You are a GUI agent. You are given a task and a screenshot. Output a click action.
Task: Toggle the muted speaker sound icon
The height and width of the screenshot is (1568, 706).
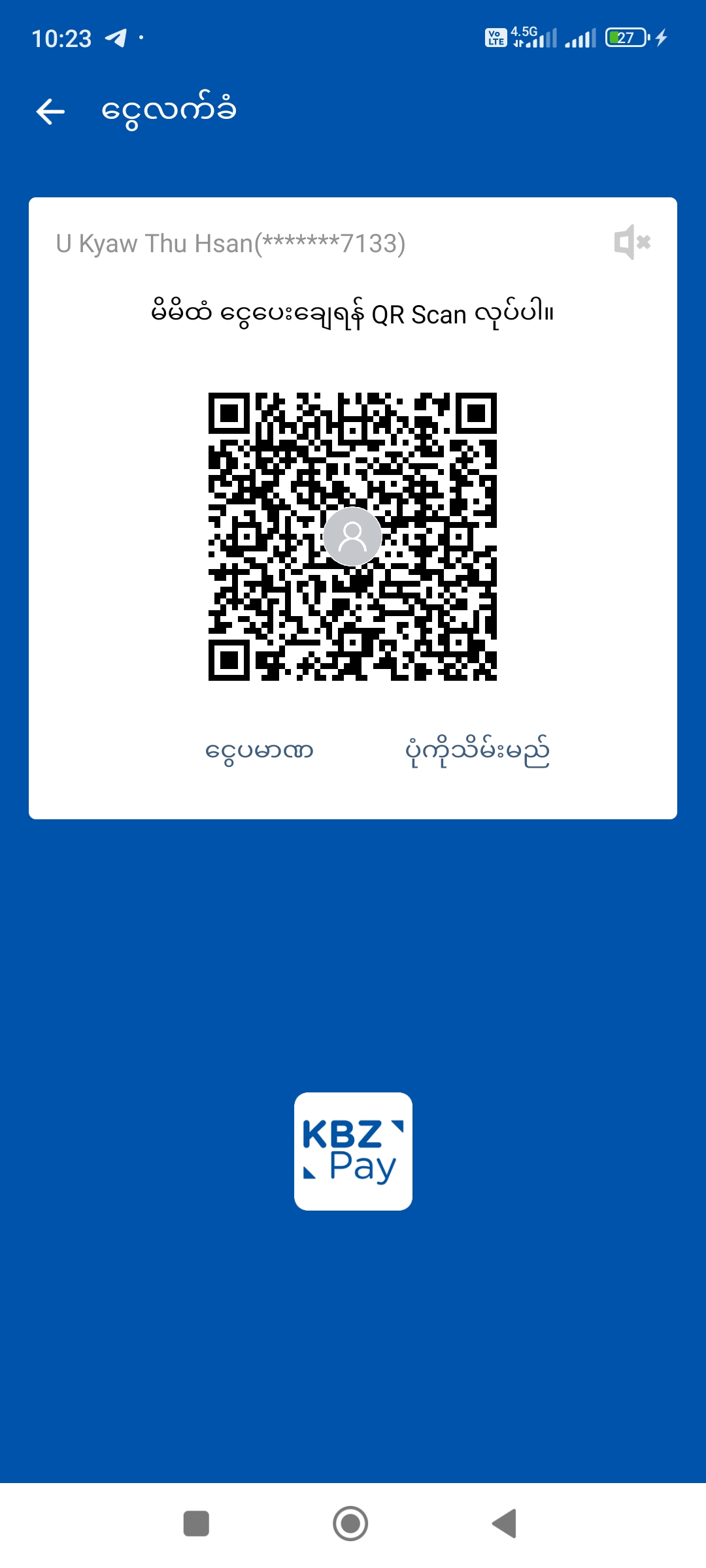[x=631, y=242]
